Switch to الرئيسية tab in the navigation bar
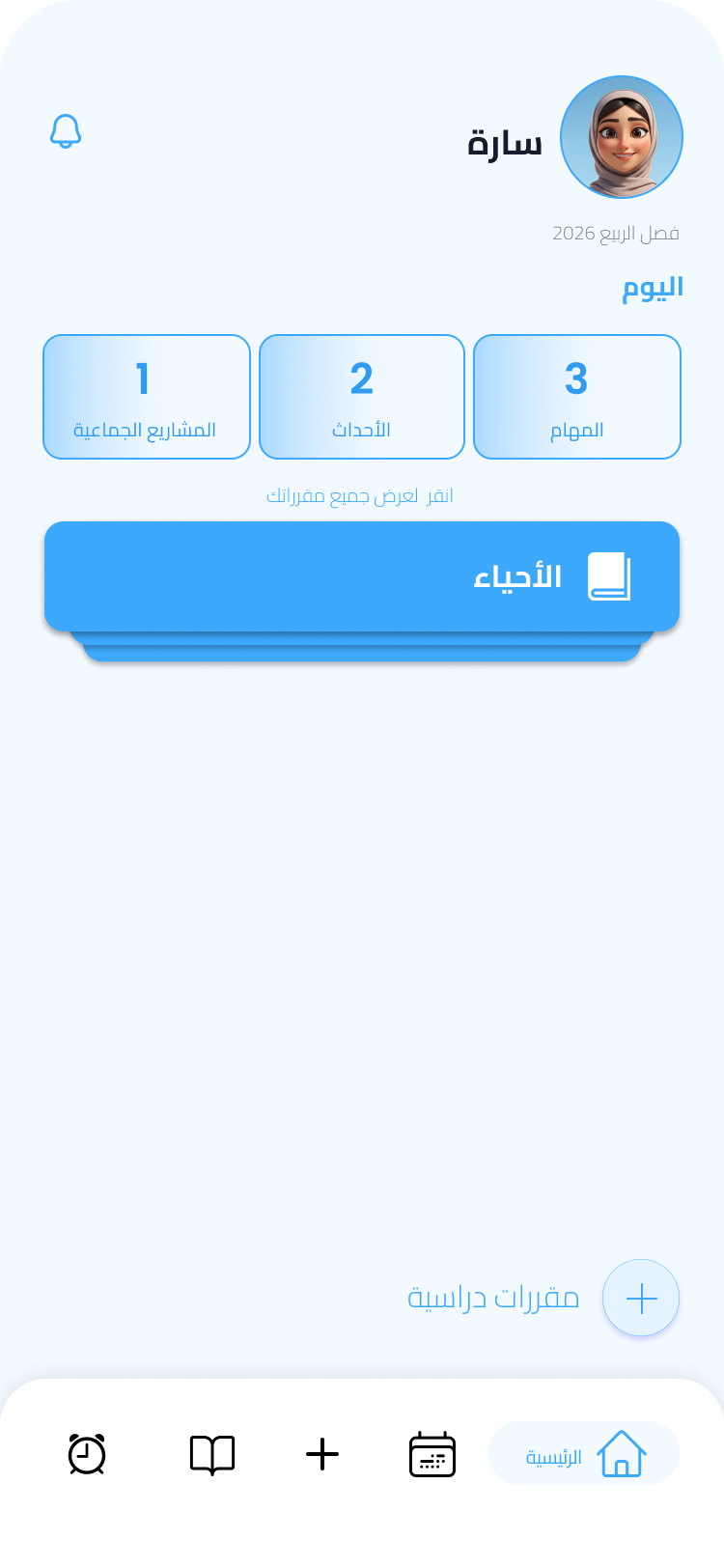Screen dimensions: 724x1568 [584, 1454]
